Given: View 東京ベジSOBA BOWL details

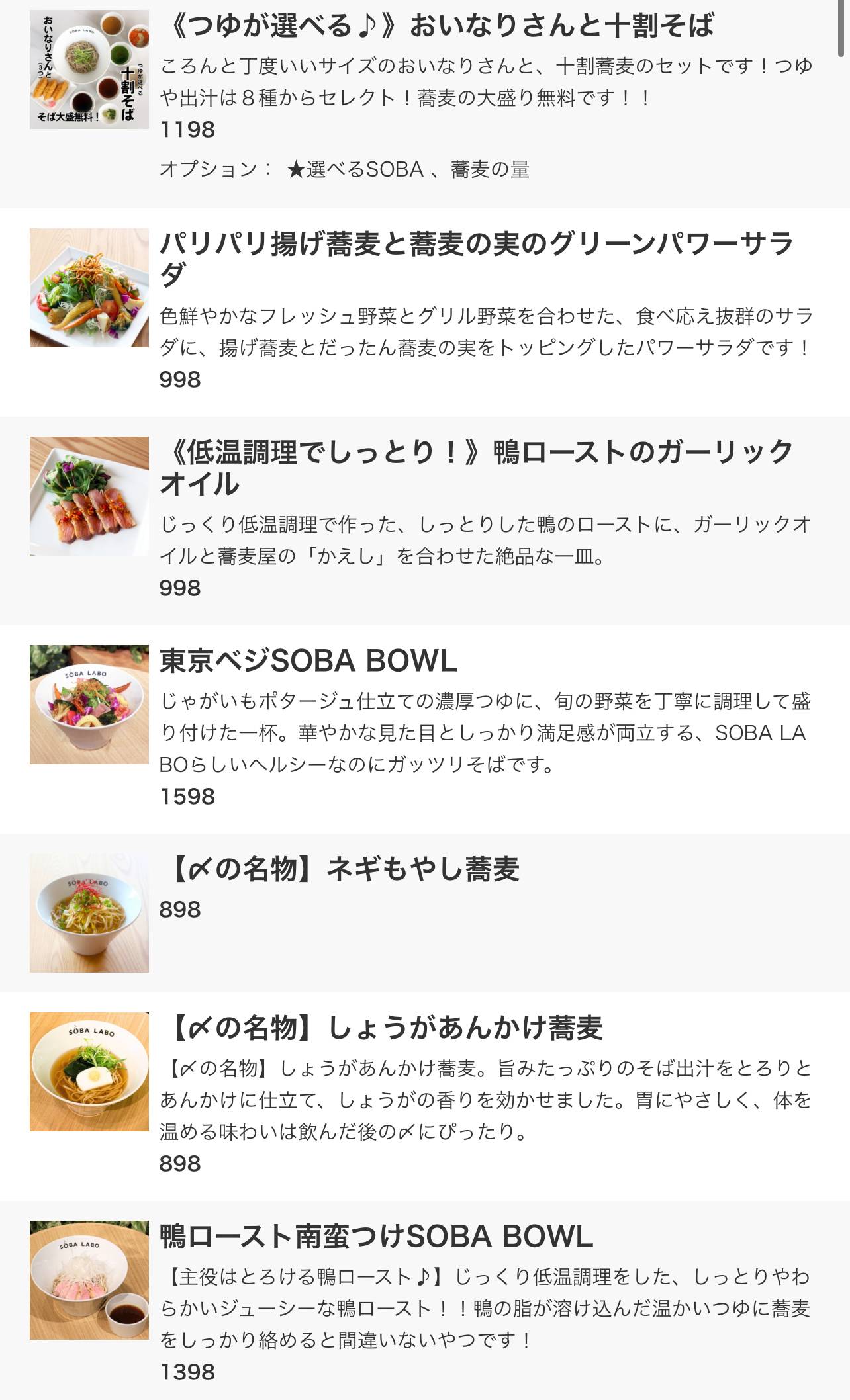Looking at the screenshot, I should (308, 661).
